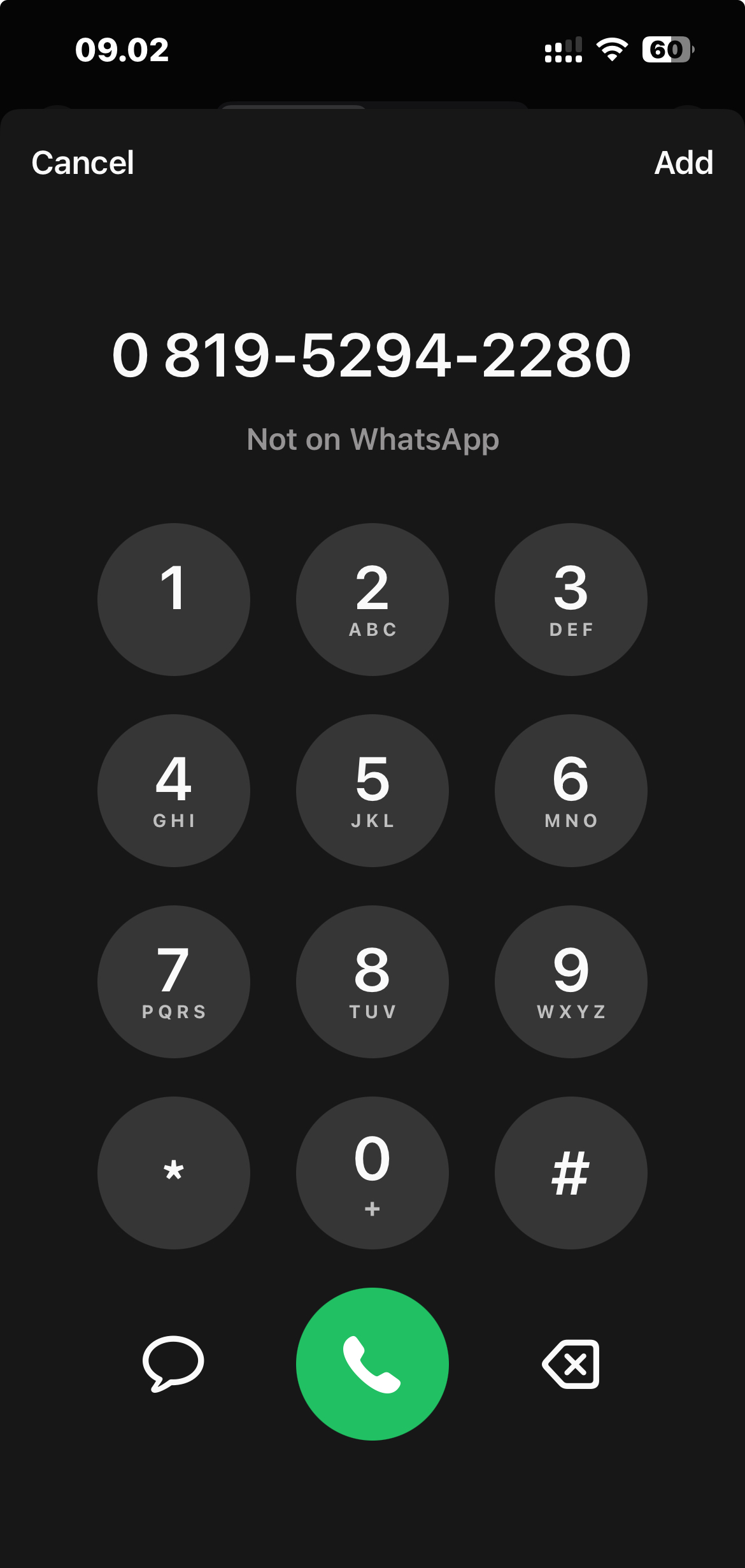Dial digit 5 JKL

[372, 791]
